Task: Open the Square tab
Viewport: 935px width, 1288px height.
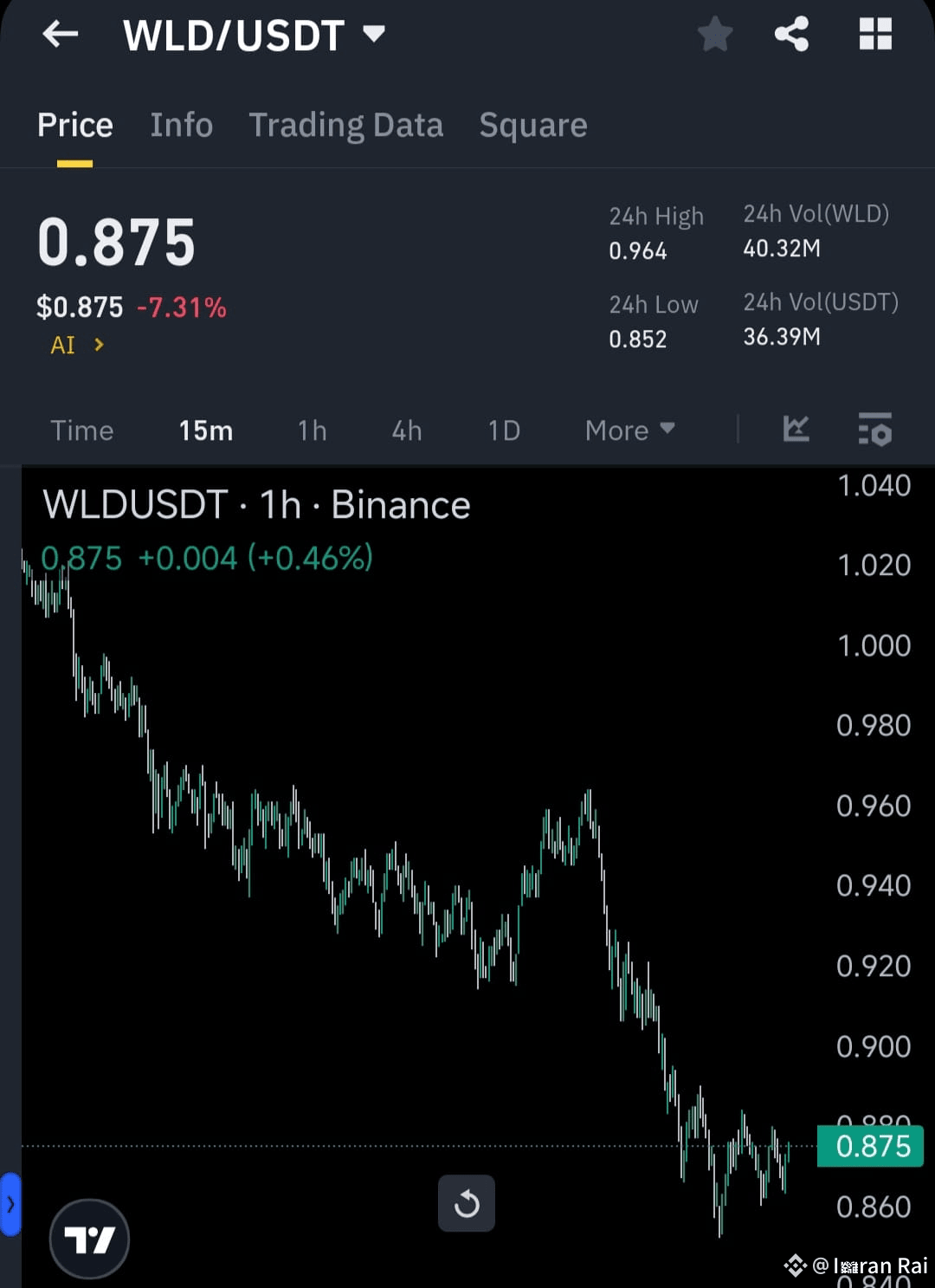Action: click(x=532, y=125)
